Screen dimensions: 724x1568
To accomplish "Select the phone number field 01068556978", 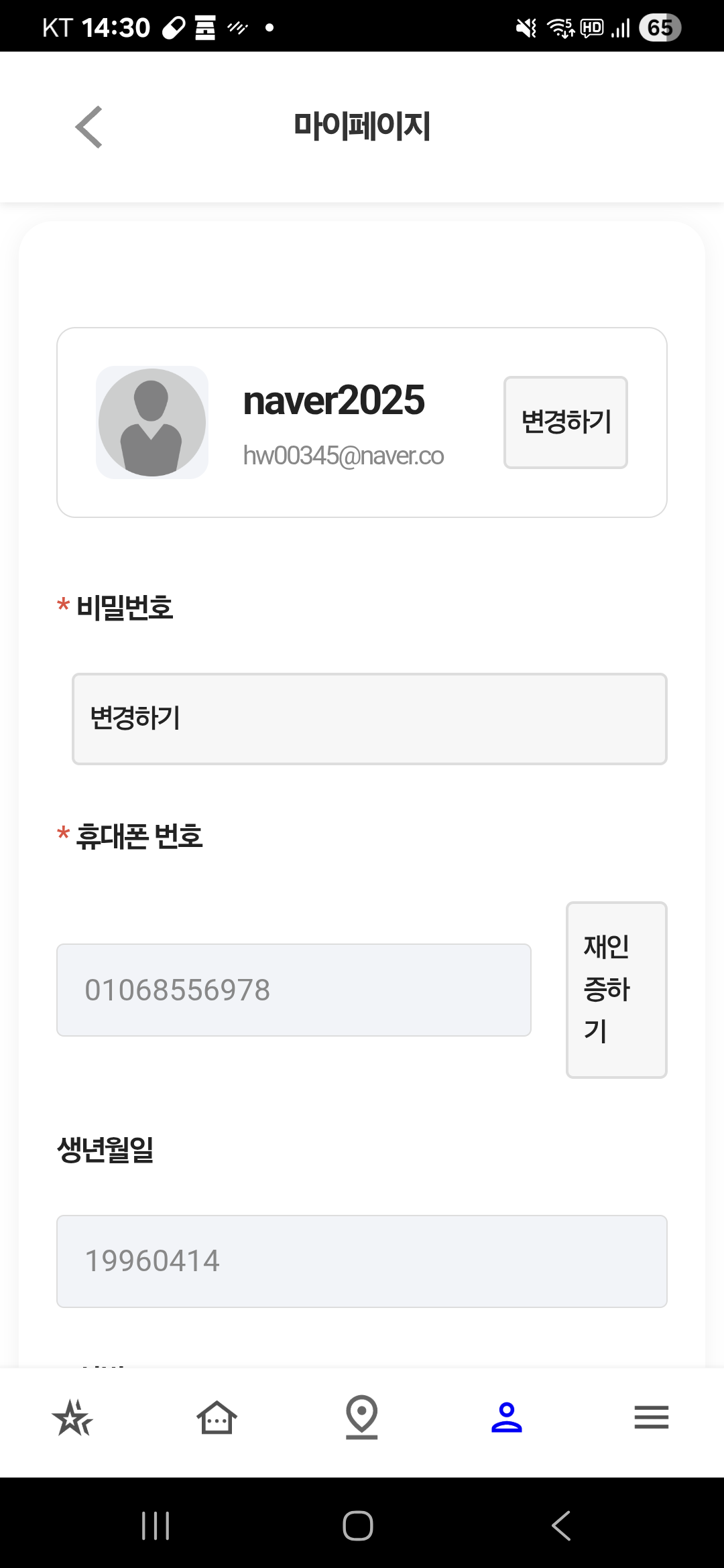I will pos(294,990).
